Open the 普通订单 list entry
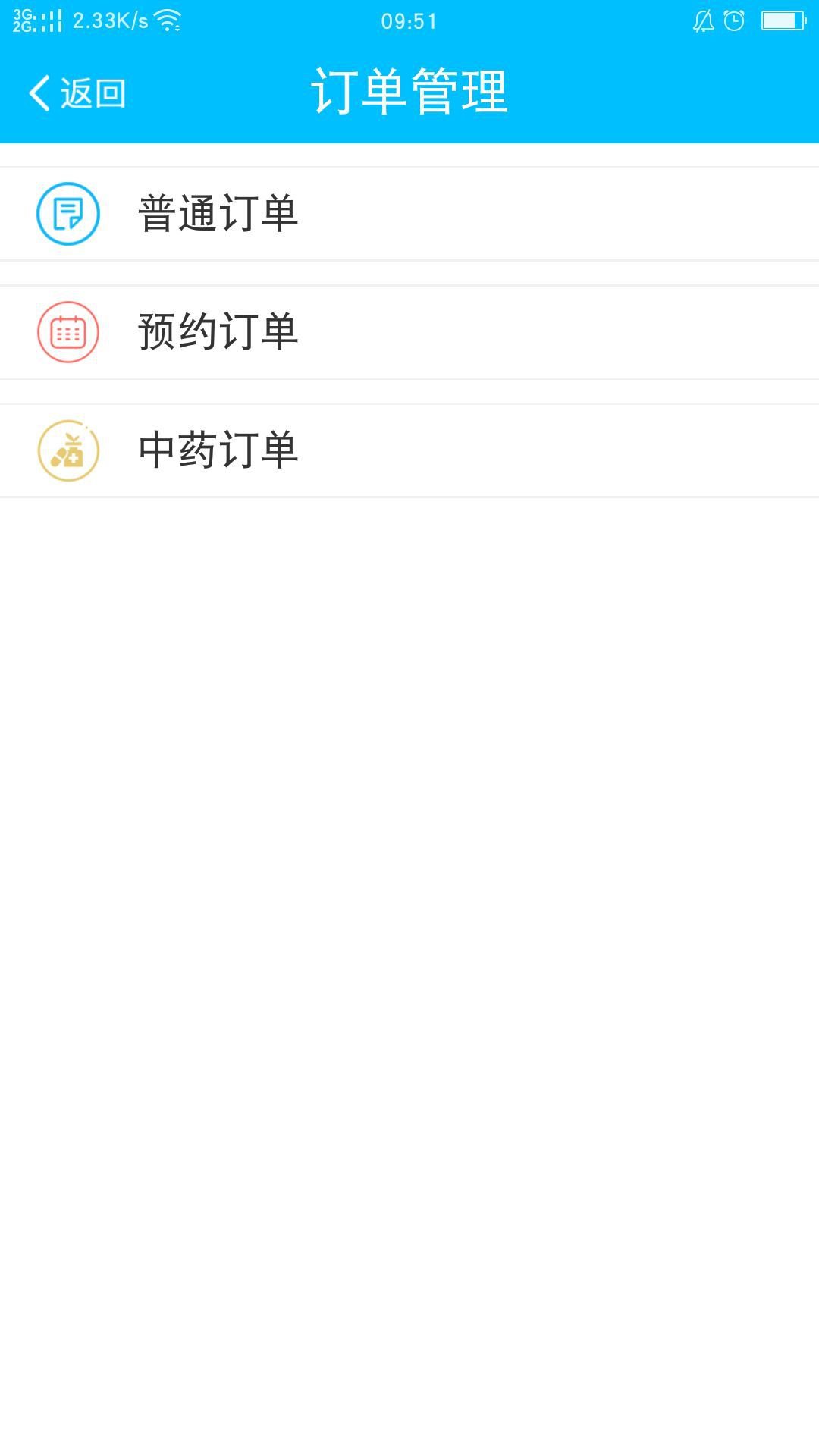This screenshot has width=819, height=1456. tap(409, 213)
